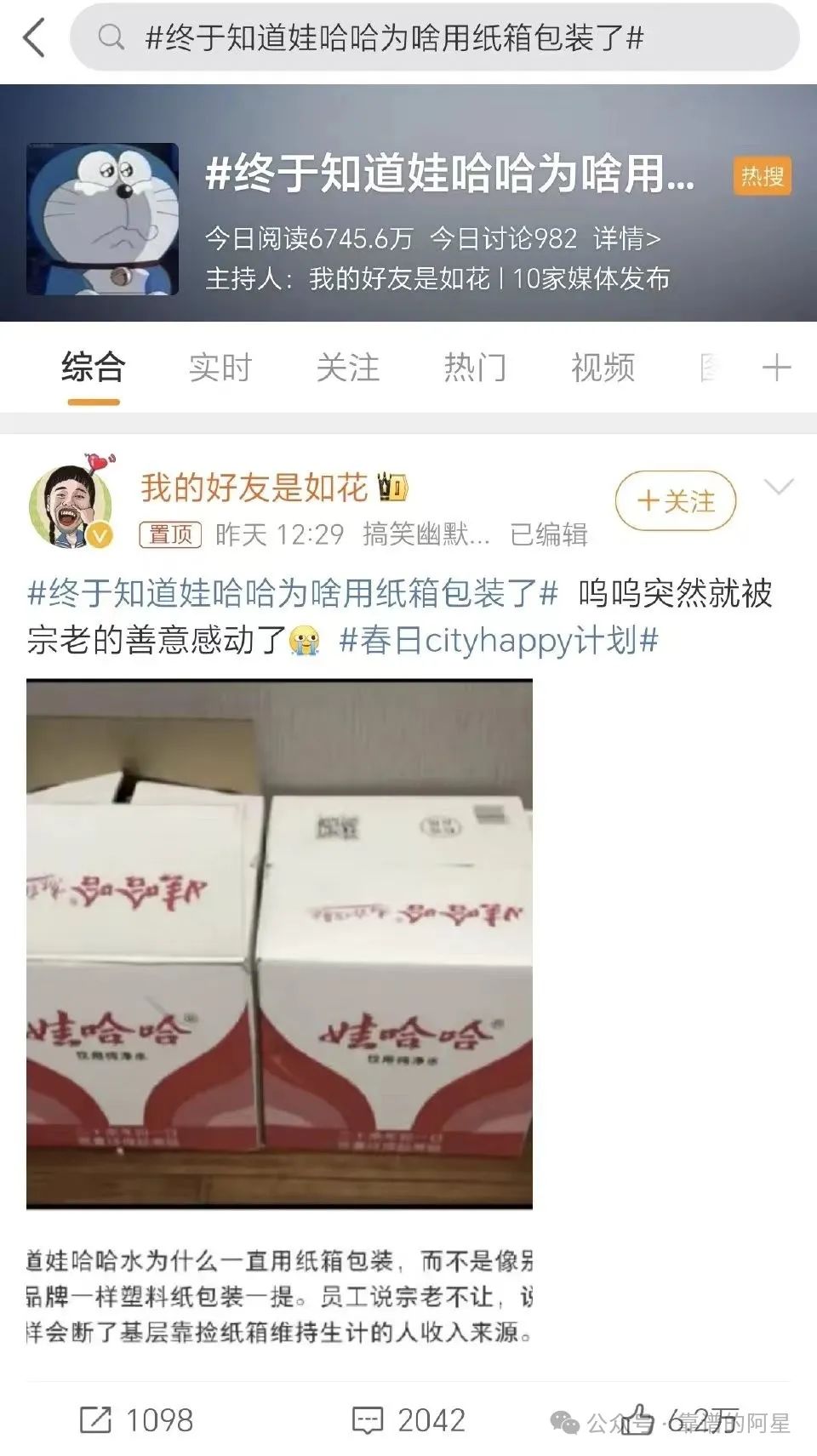Open the #春日cityhappy计划# hashtag link

pyautogui.click(x=499, y=640)
